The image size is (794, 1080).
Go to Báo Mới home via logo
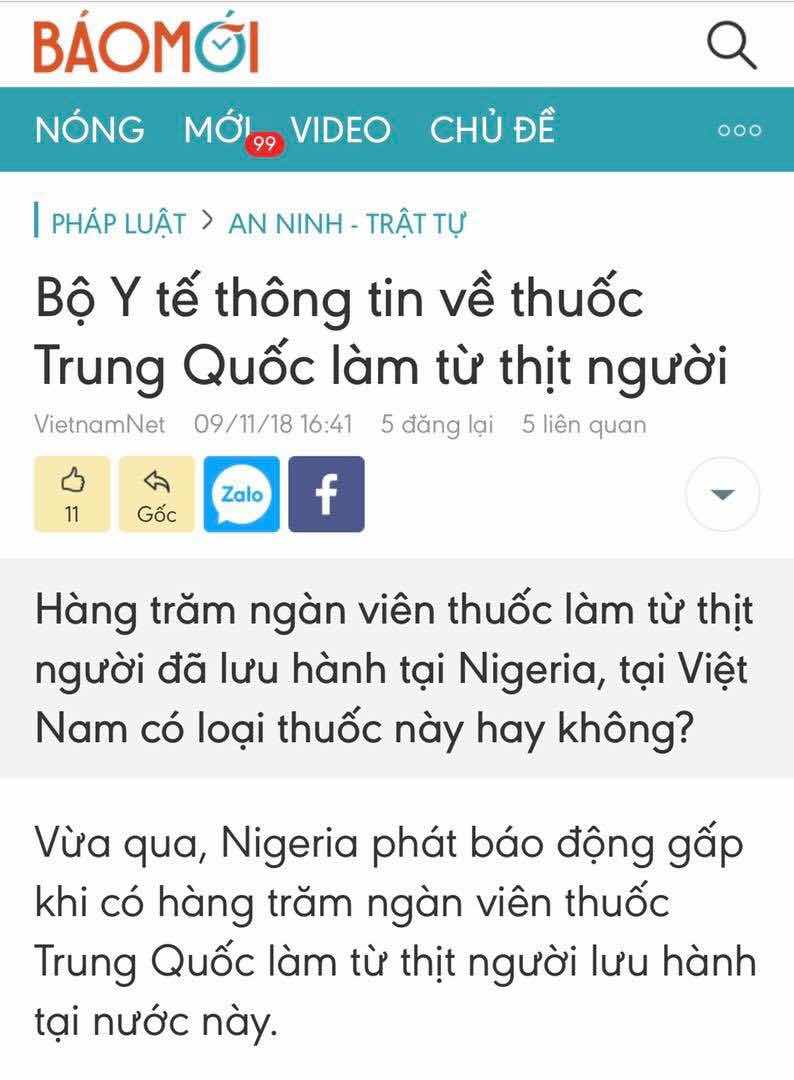pyautogui.click(x=146, y=44)
